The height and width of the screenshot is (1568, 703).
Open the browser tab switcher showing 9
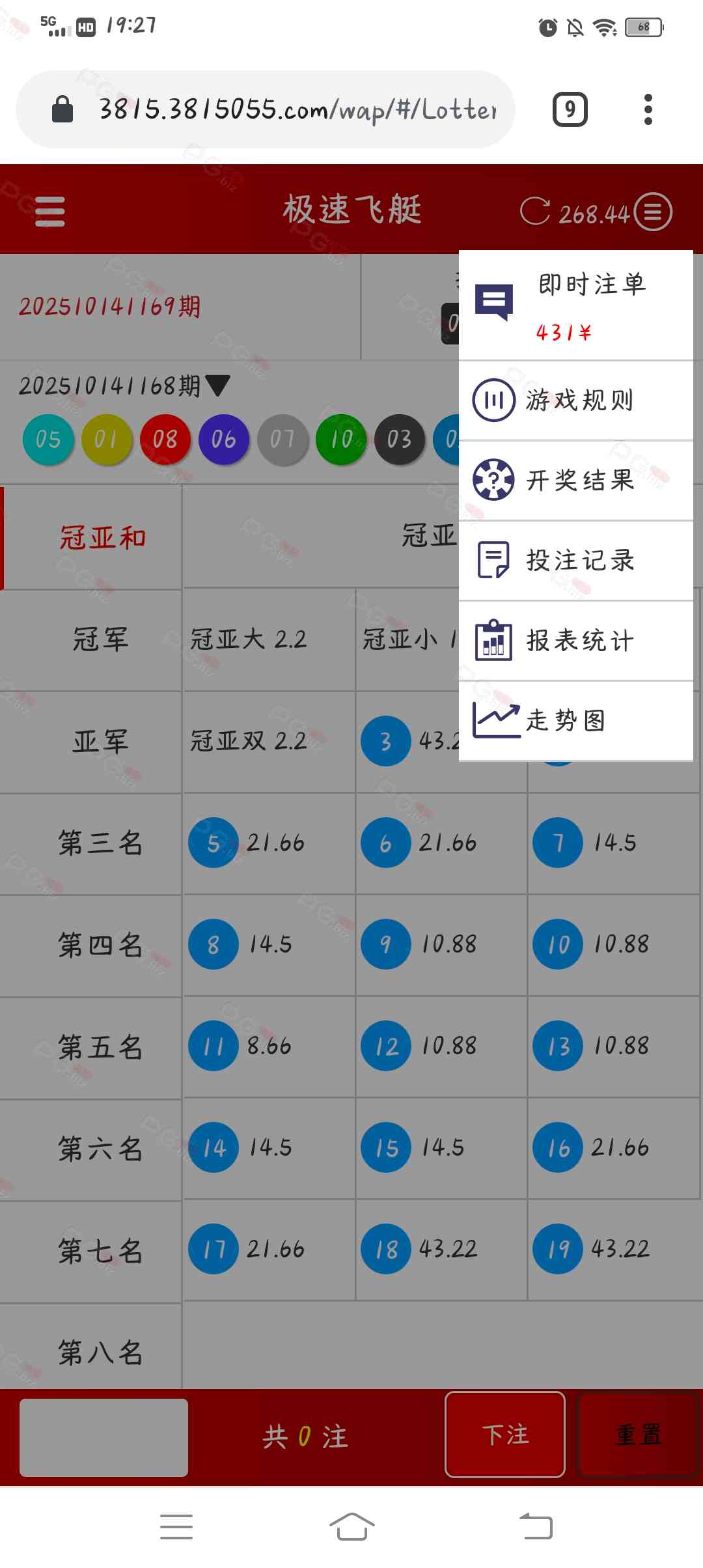click(x=570, y=109)
